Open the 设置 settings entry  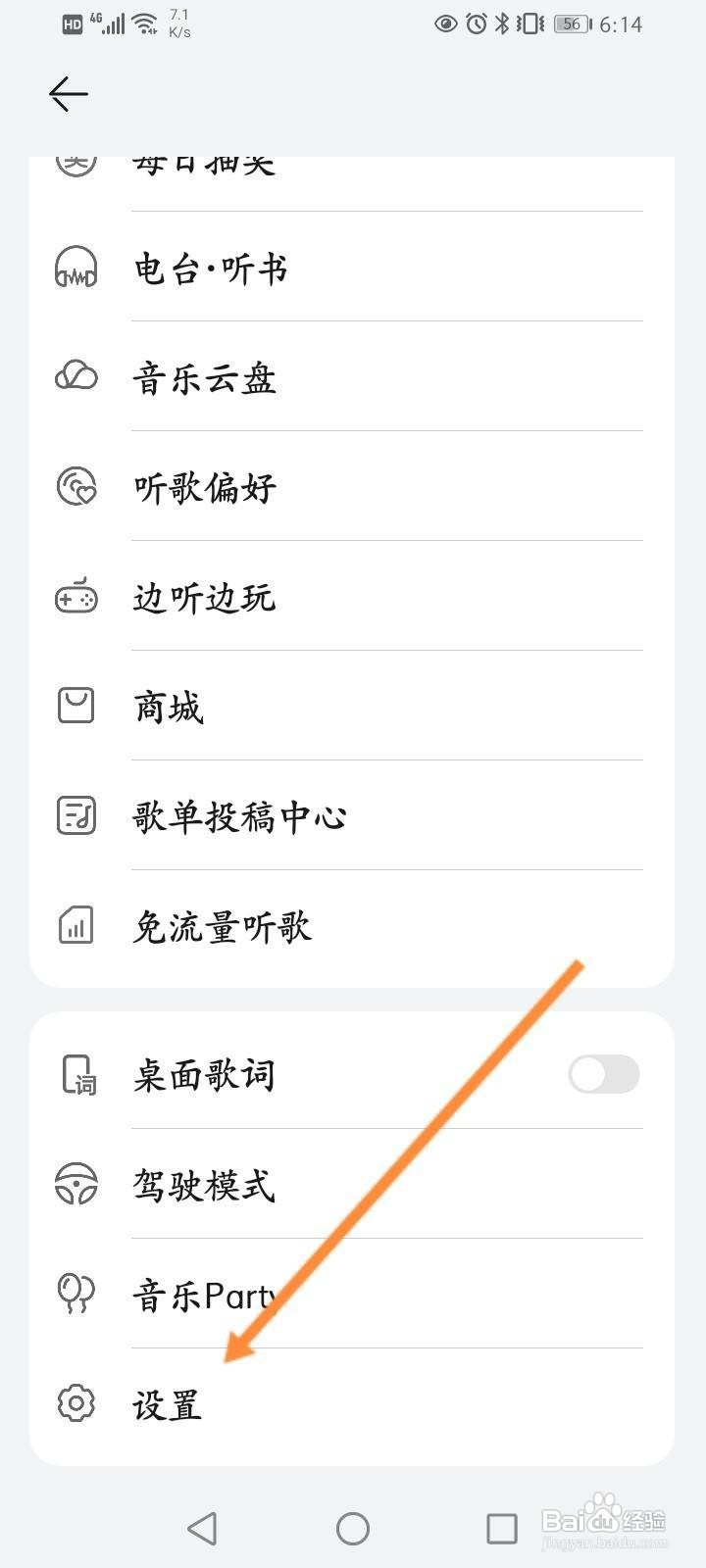pyautogui.click(x=167, y=1405)
